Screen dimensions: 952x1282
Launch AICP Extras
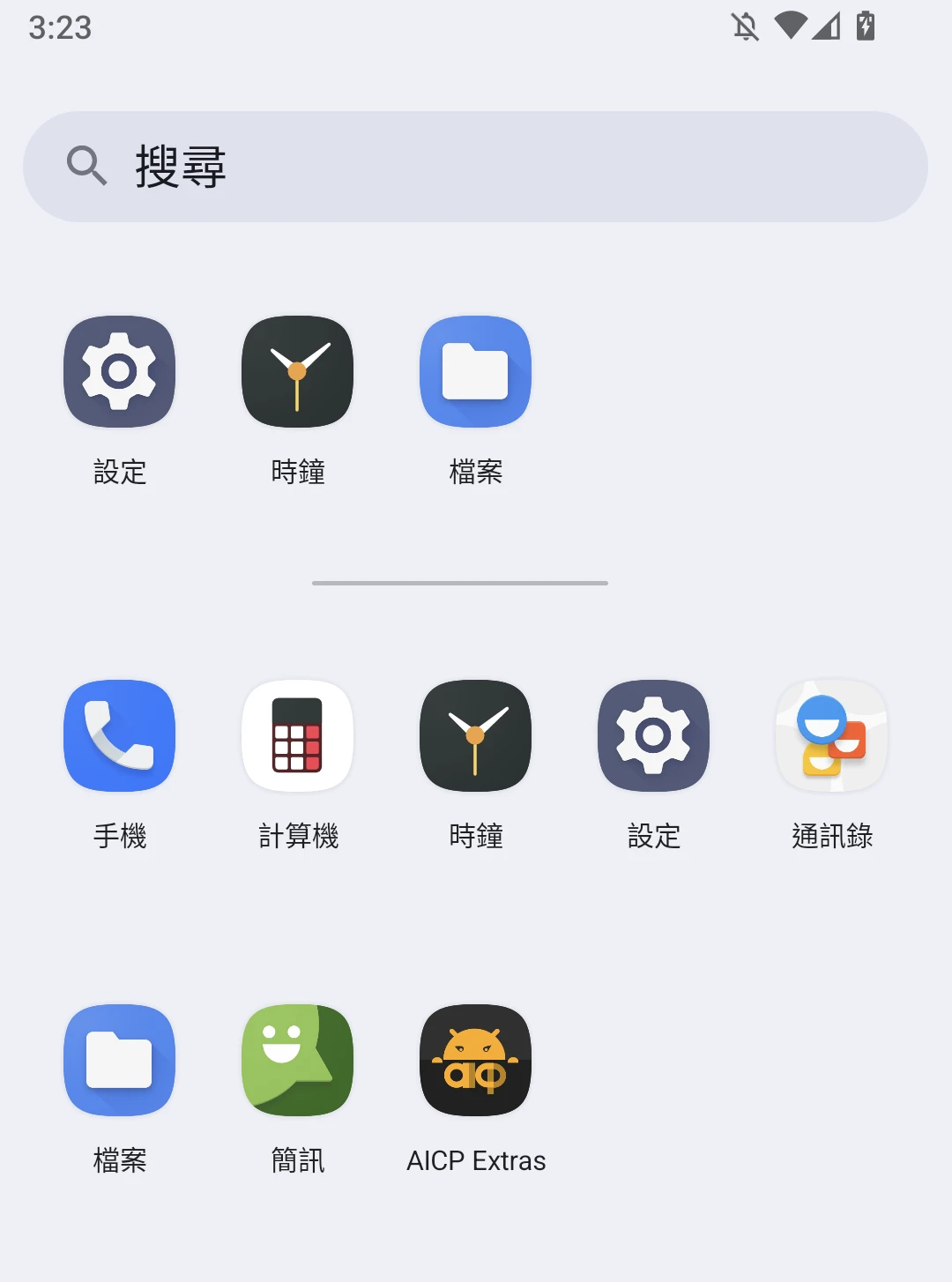pos(476,1061)
